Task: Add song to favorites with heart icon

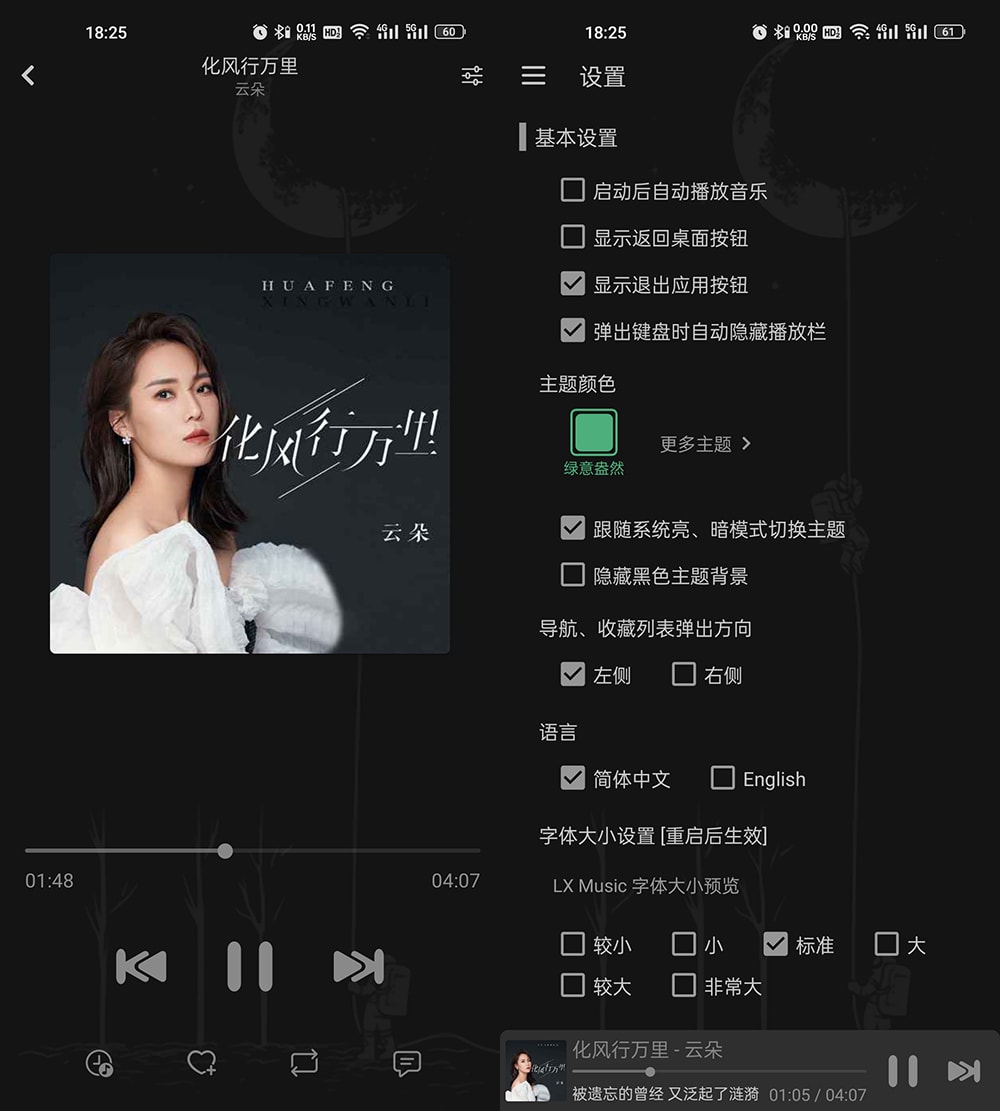Action: coord(202,1064)
